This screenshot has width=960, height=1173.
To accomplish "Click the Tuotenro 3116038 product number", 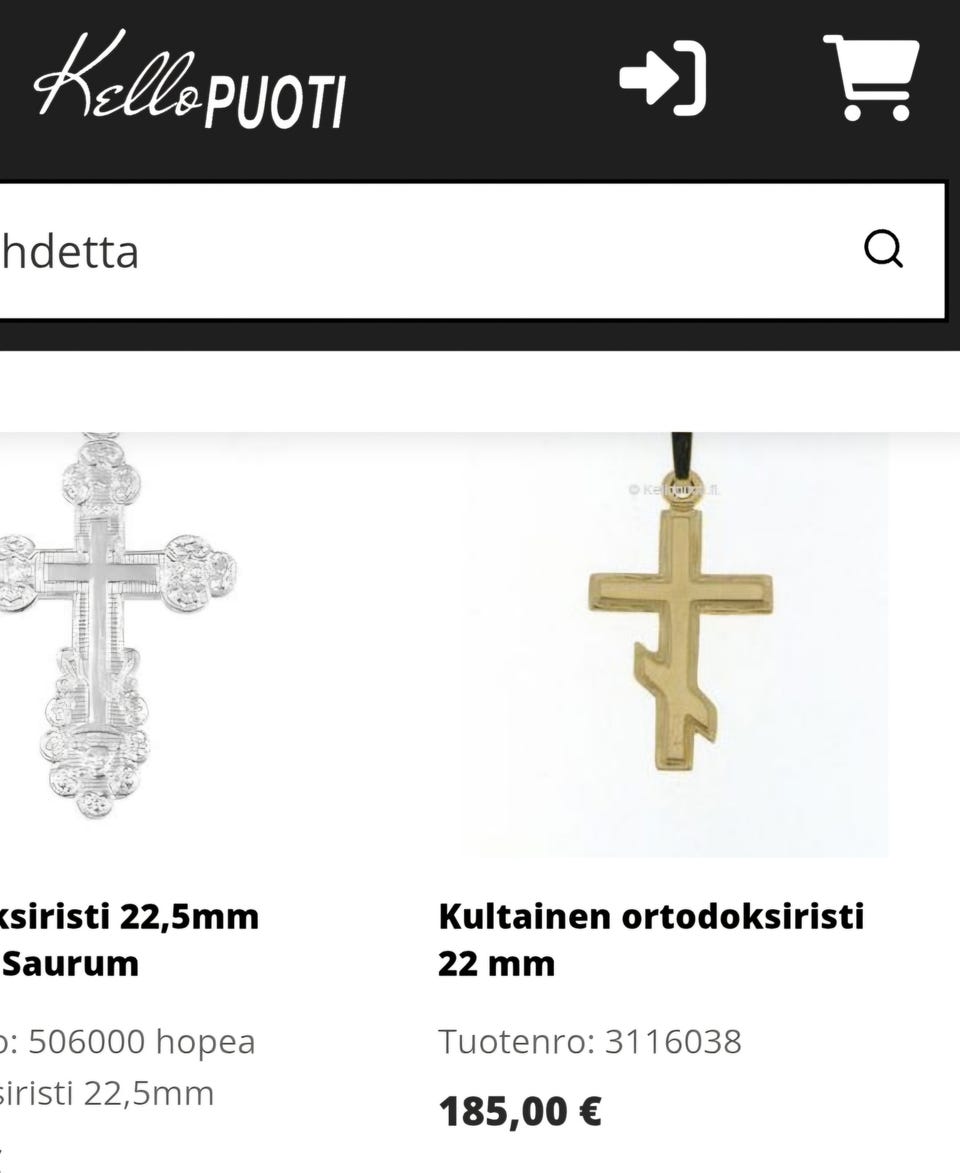I will tap(590, 1041).
